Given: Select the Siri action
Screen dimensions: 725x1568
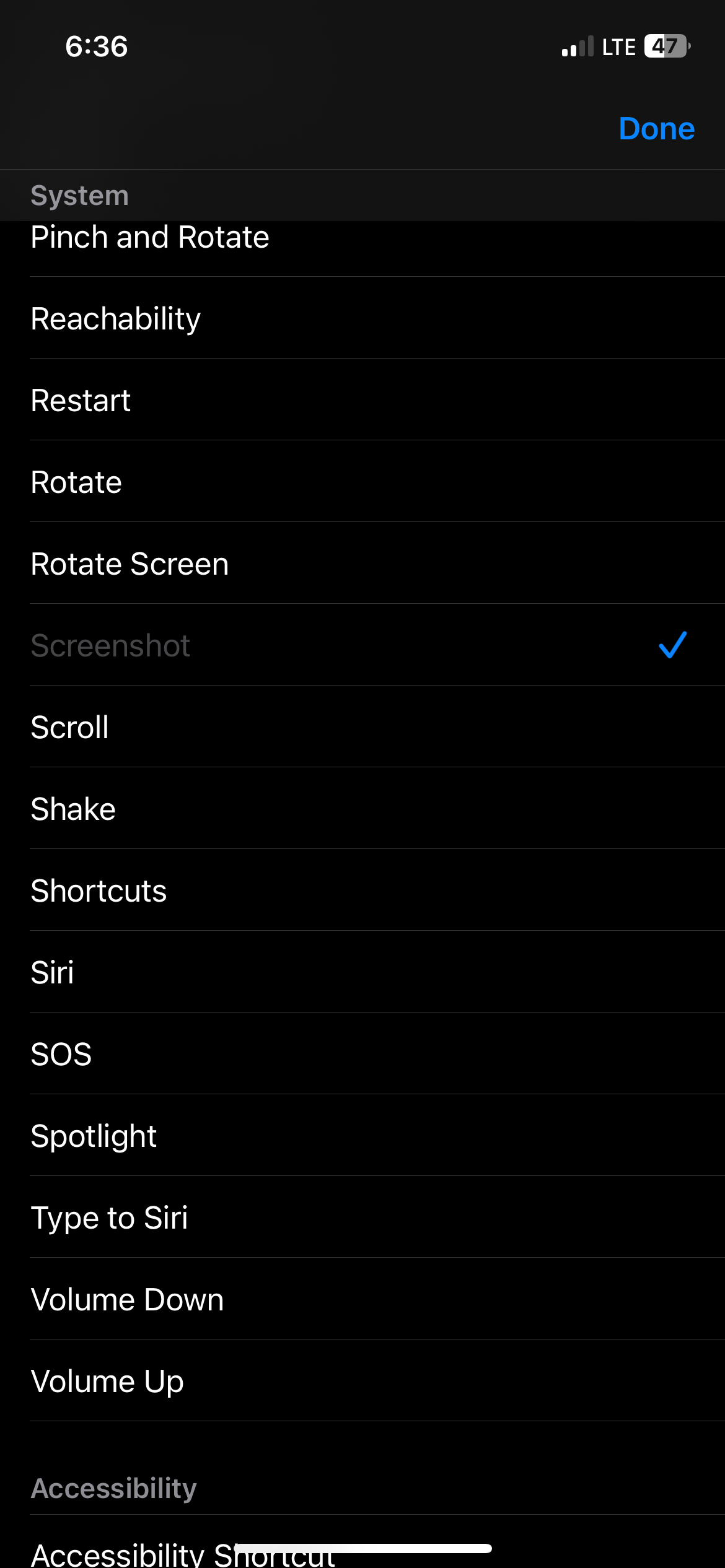Looking at the screenshot, I should [x=248, y=972].
